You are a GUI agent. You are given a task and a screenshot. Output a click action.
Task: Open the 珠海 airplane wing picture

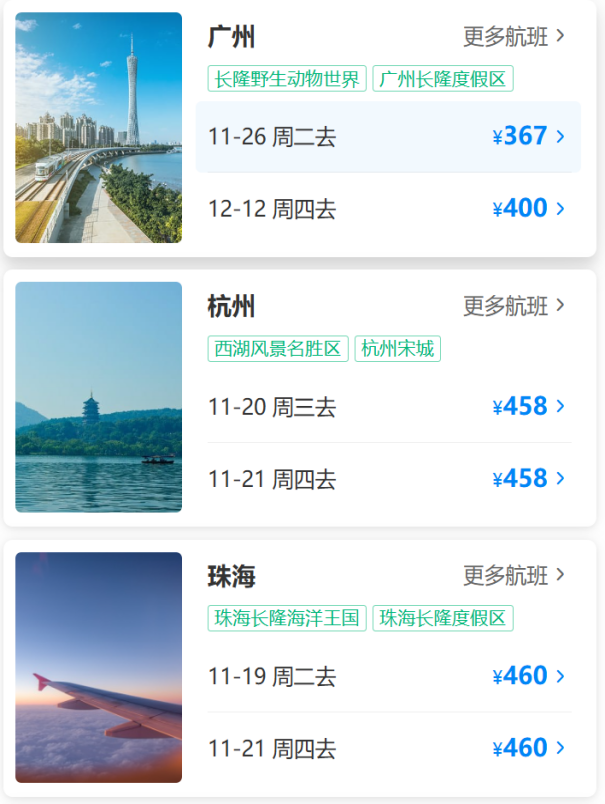[99, 667]
